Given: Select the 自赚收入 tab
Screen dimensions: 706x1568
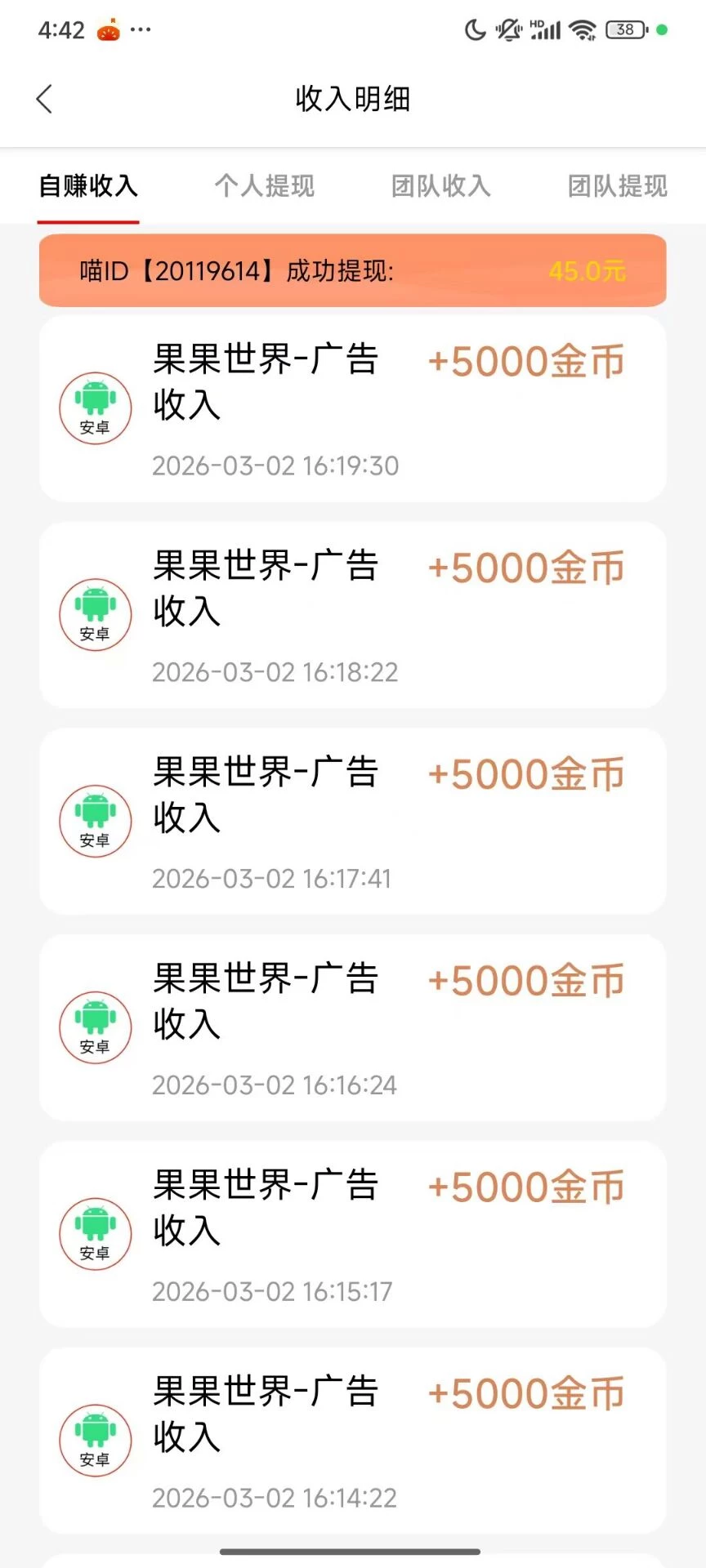Looking at the screenshot, I should coord(88,186).
